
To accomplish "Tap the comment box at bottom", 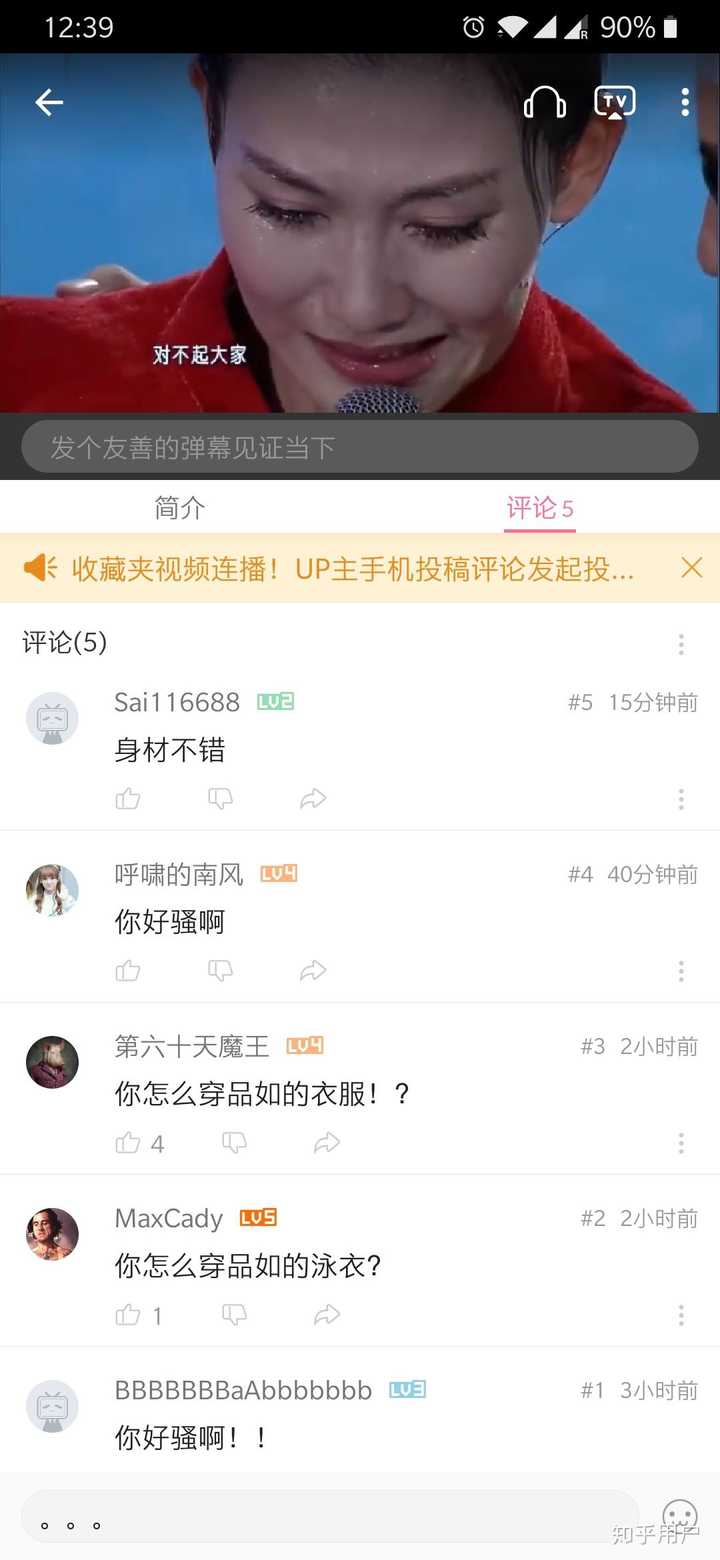I will [x=330, y=1522].
